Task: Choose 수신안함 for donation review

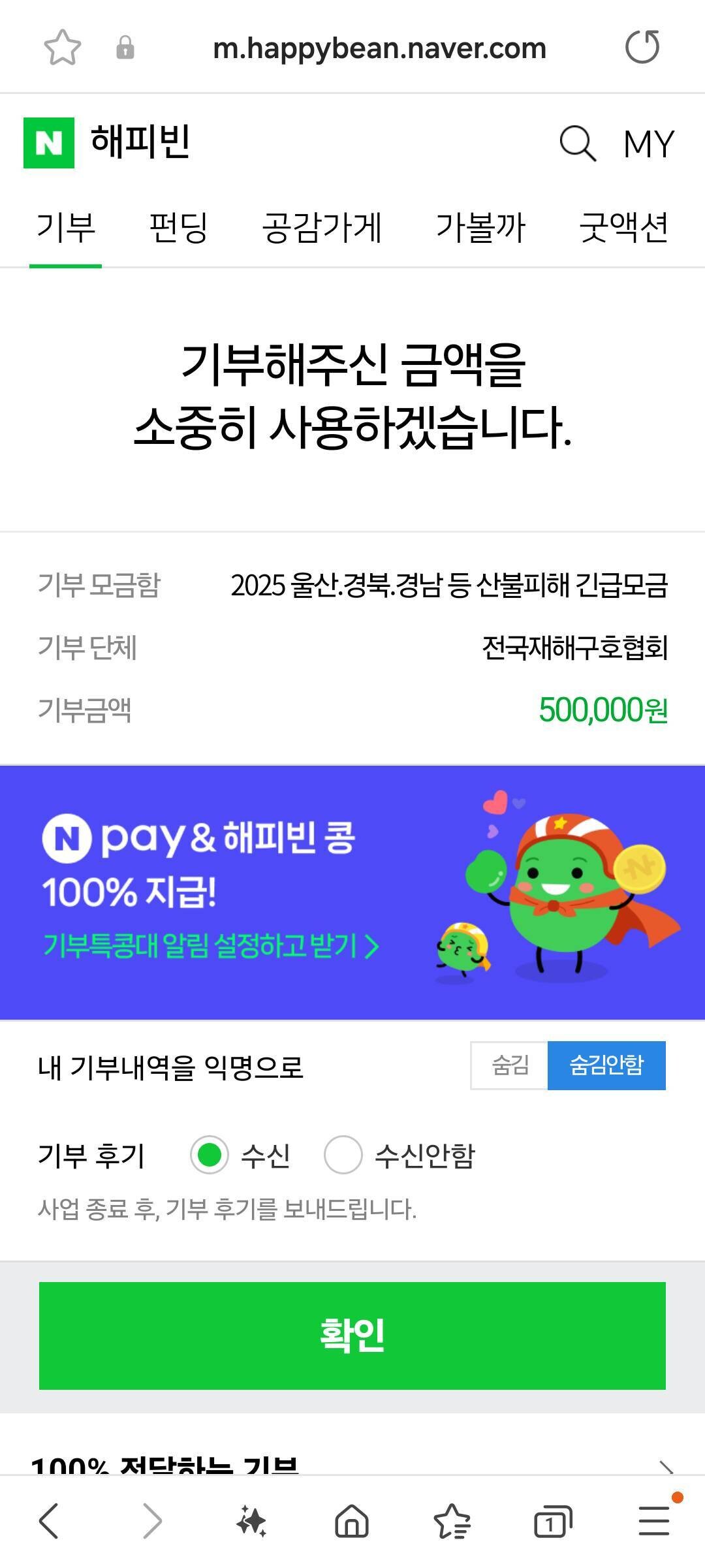Action: 343,1155
